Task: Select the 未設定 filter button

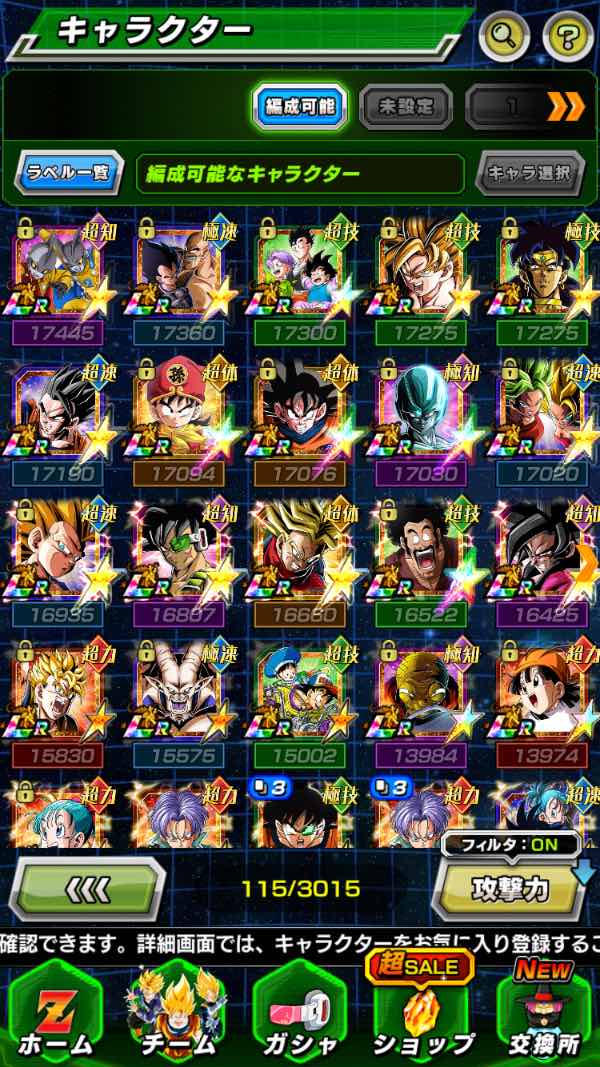Action: [x=405, y=107]
